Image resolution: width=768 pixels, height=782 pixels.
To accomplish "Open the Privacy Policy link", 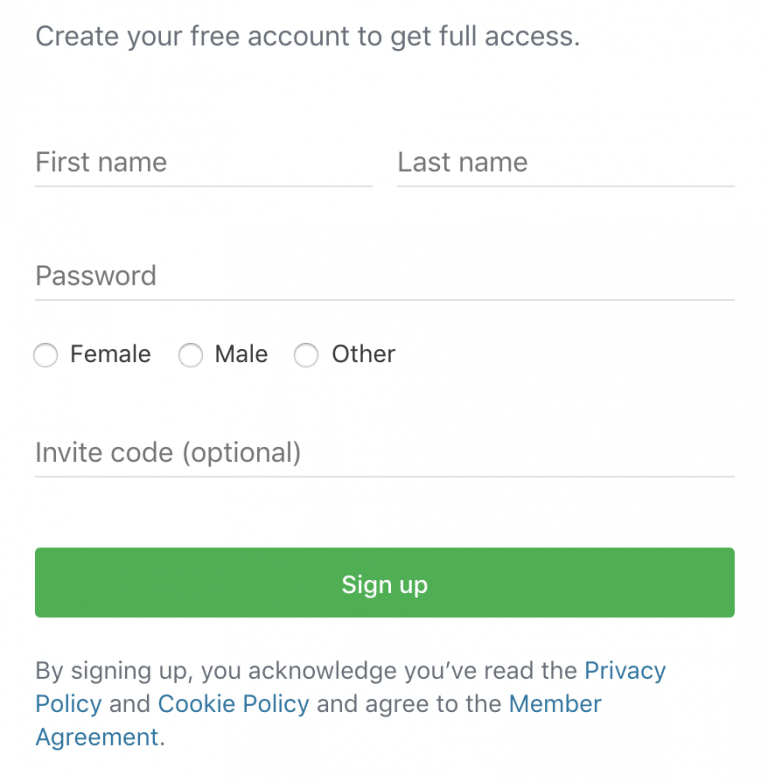I will pos(625,670).
